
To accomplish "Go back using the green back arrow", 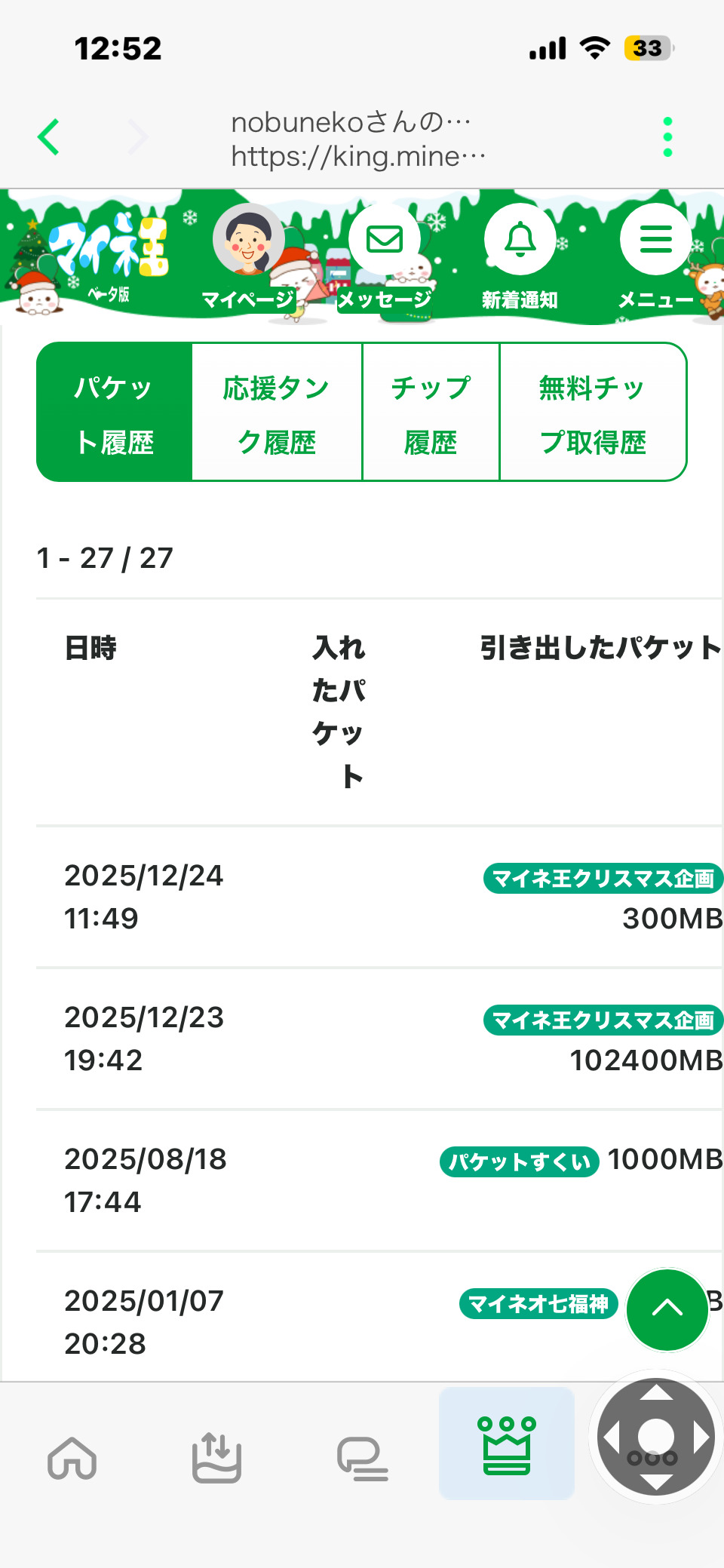I will [49, 137].
